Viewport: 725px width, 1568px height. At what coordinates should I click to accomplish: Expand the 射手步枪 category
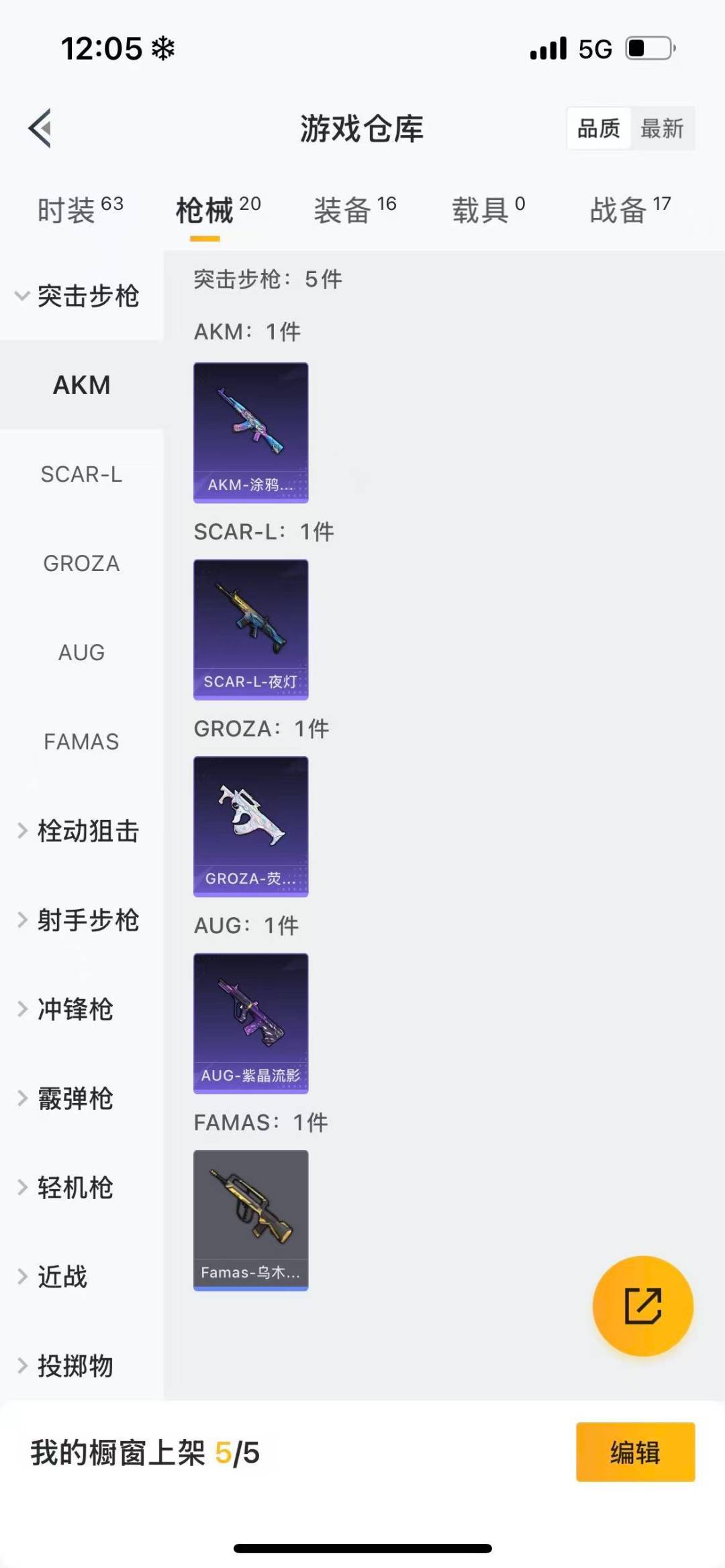pos(79,920)
